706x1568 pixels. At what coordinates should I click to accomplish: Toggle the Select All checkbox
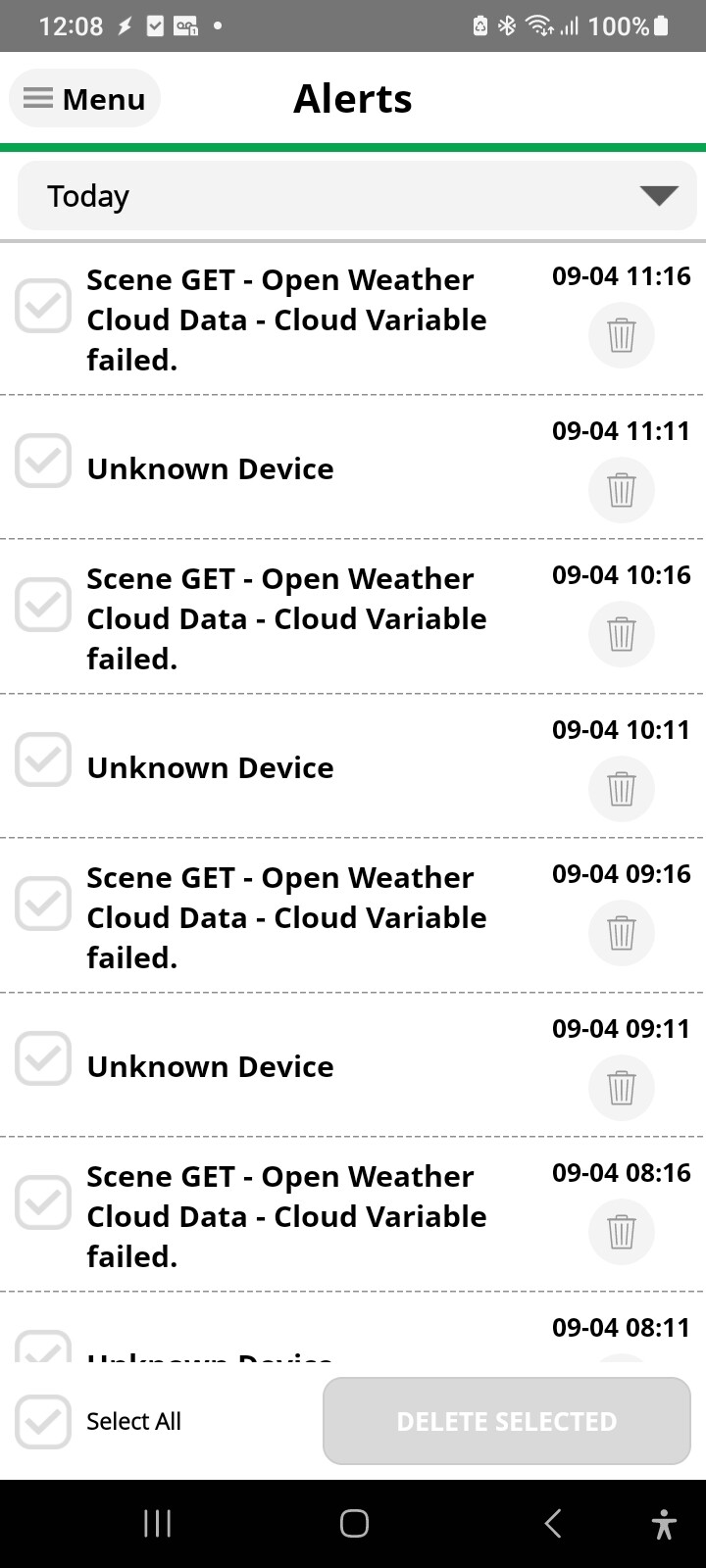[x=43, y=1421]
